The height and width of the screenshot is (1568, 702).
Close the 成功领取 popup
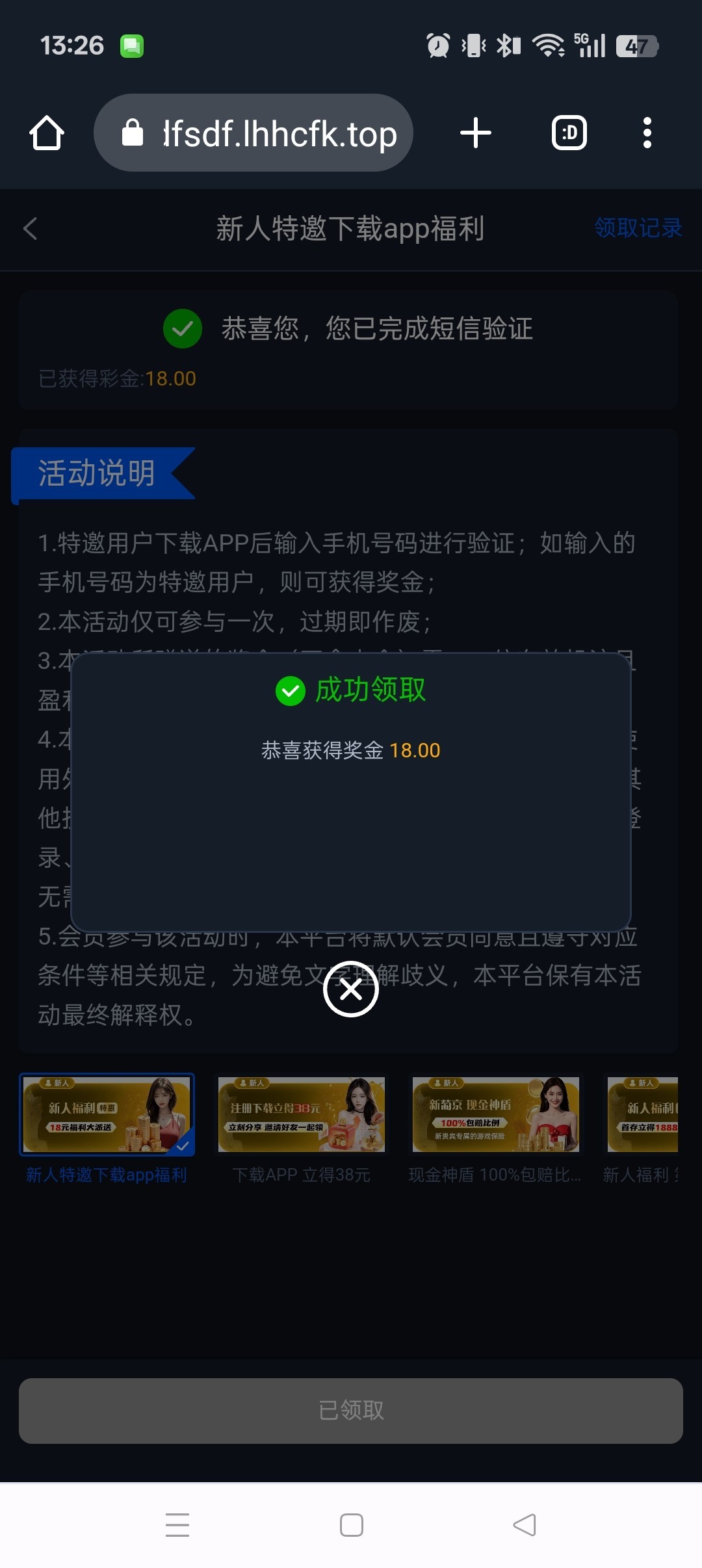(x=351, y=989)
